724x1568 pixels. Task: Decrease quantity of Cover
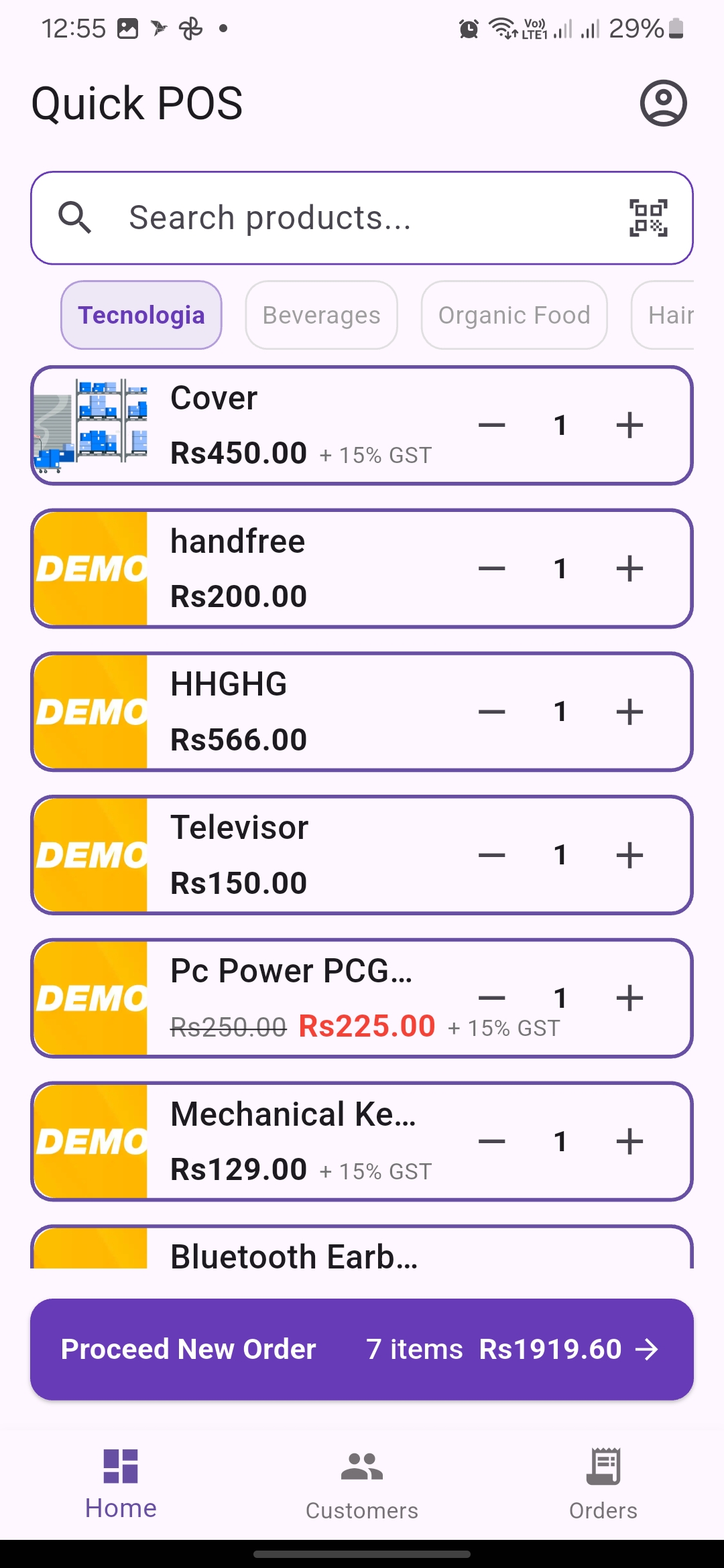(491, 426)
